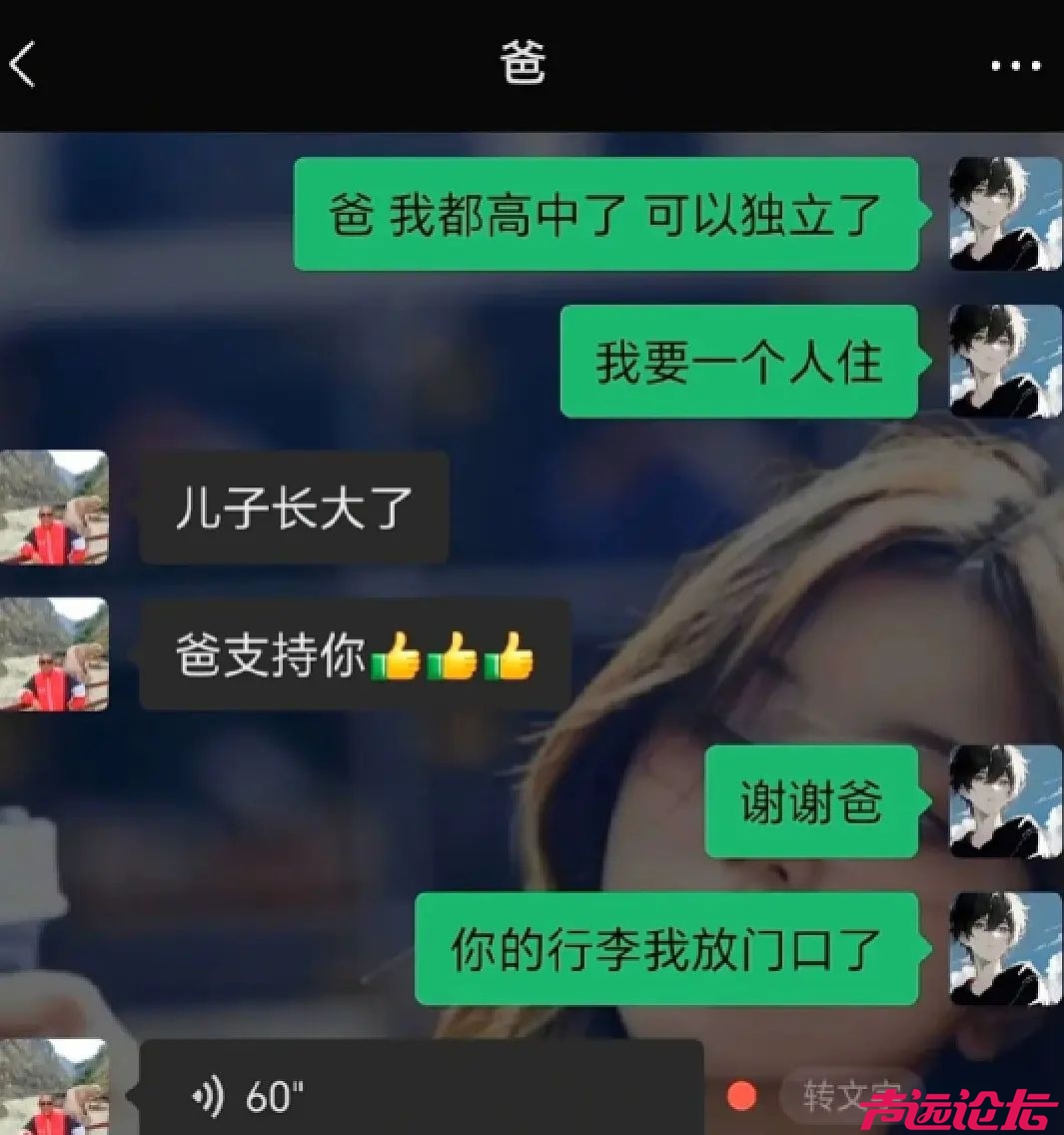Screen dimensions: 1064x1135
Task: Go back from the 爸 chat
Action: click(24, 65)
